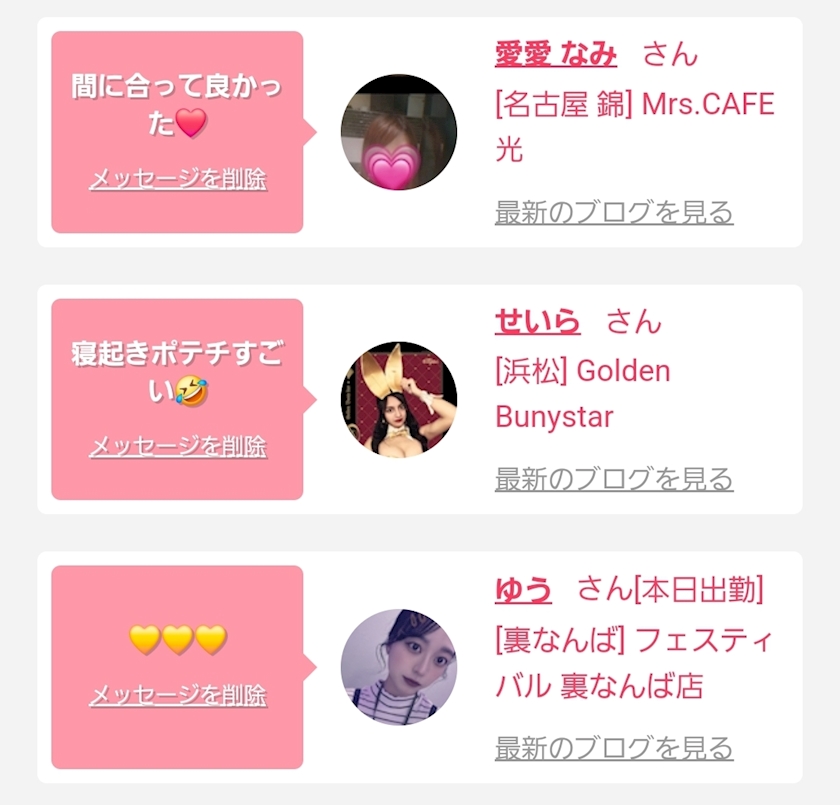Tap せいら's bunny costume profile photo
Screen dimensions: 840x805
point(399,400)
